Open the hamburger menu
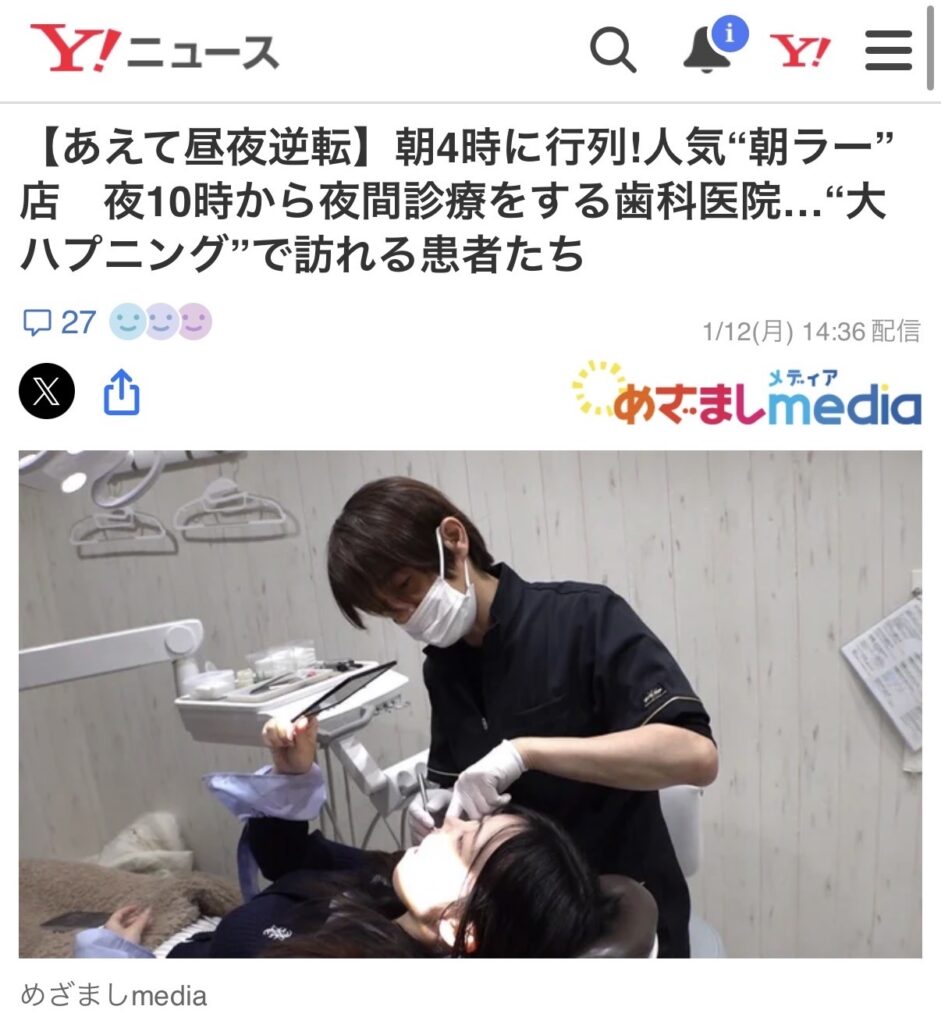This screenshot has height=1024, width=941. coord(888,50)
